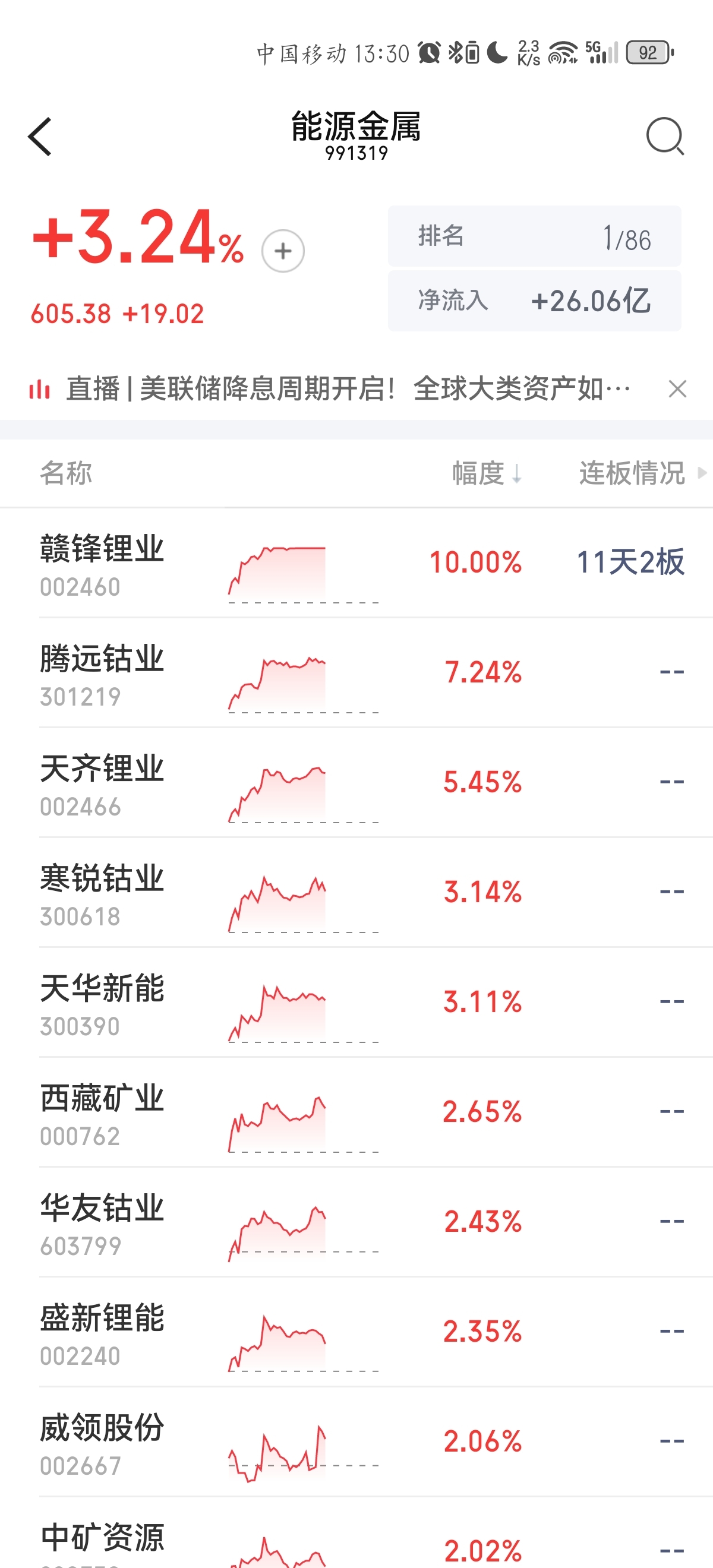Open 天齐锂业 002466 stock row
The width and height of the screenshot is (713, 1568).
tap(356, 782)
